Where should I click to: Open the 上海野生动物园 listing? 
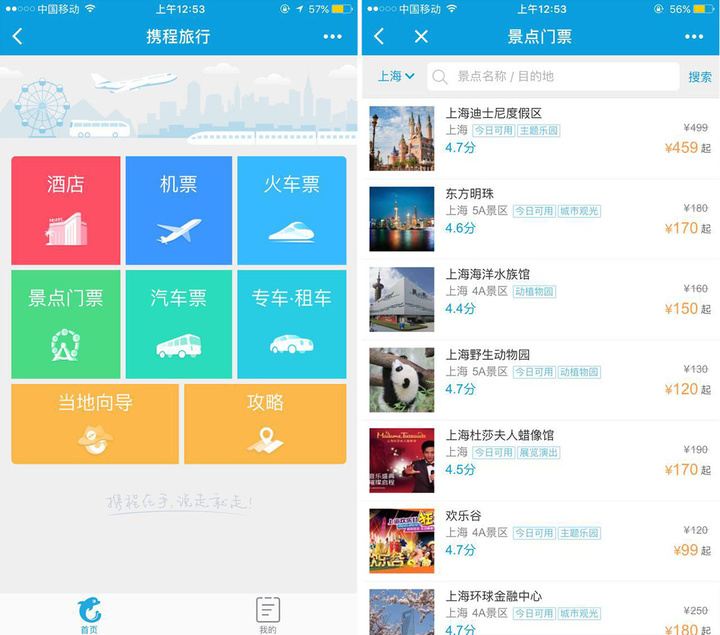pyautogui.click(x=540, y=379)
